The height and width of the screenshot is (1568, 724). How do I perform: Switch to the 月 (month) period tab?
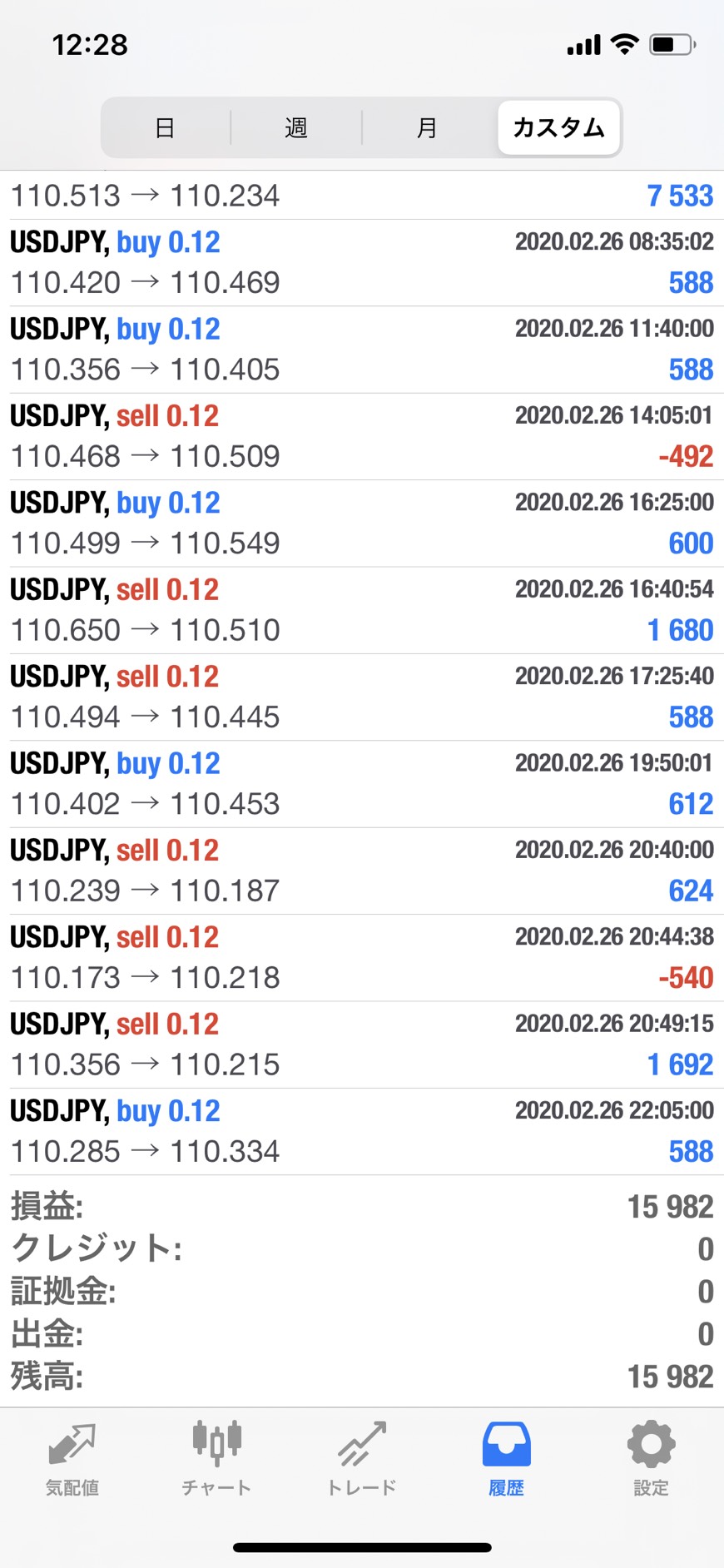click(428, 127)
